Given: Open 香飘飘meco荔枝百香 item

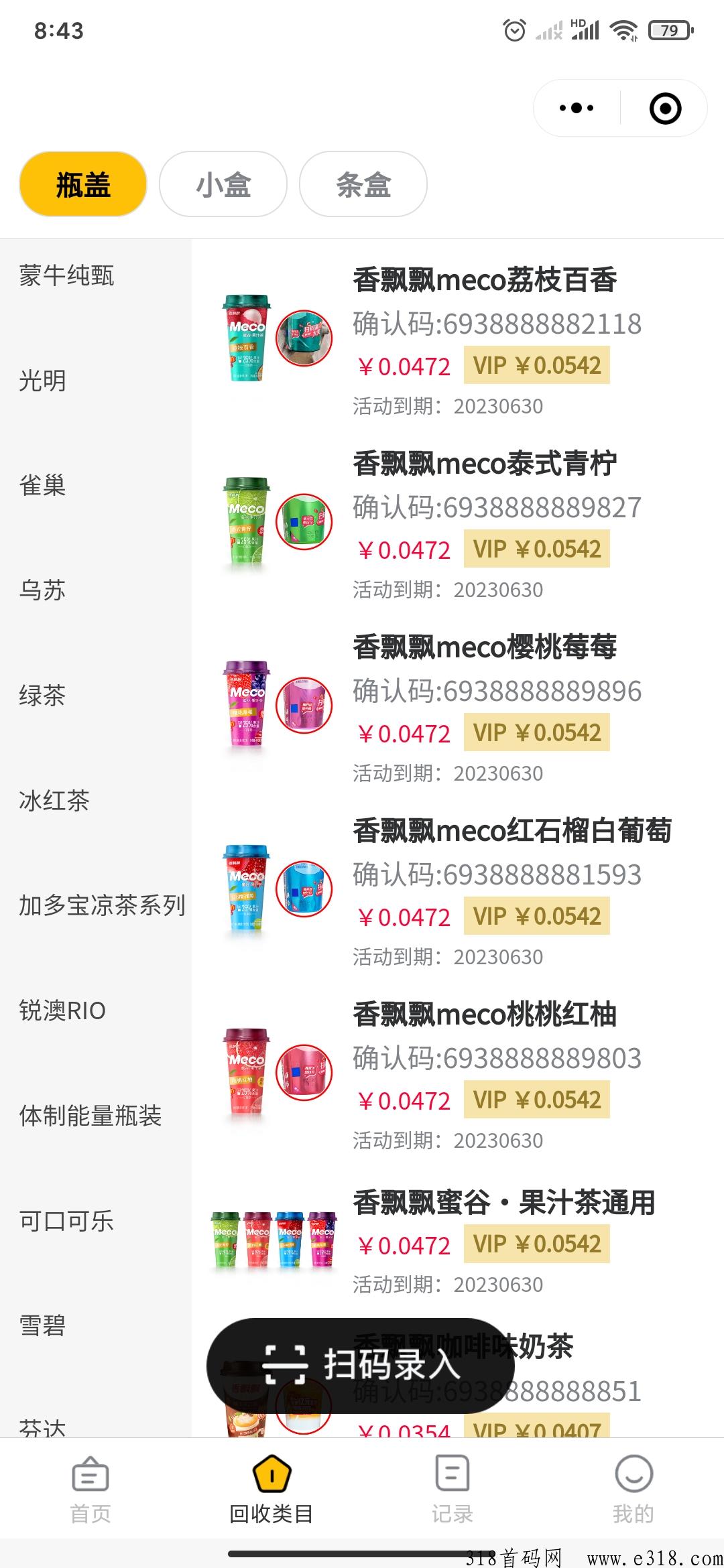Looking at the screenshot, I should pyautogui.click(x=485, y=280).
